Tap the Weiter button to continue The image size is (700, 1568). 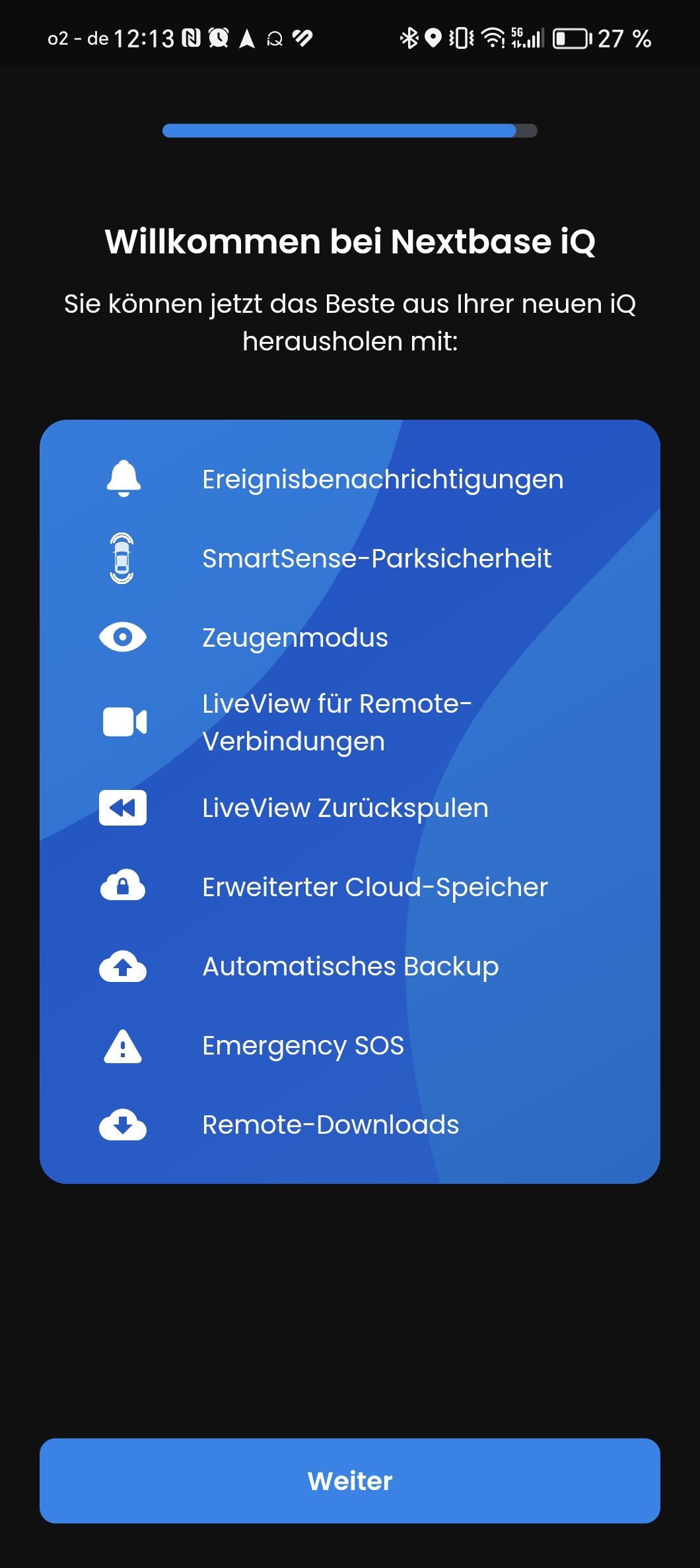[350, 1480]
